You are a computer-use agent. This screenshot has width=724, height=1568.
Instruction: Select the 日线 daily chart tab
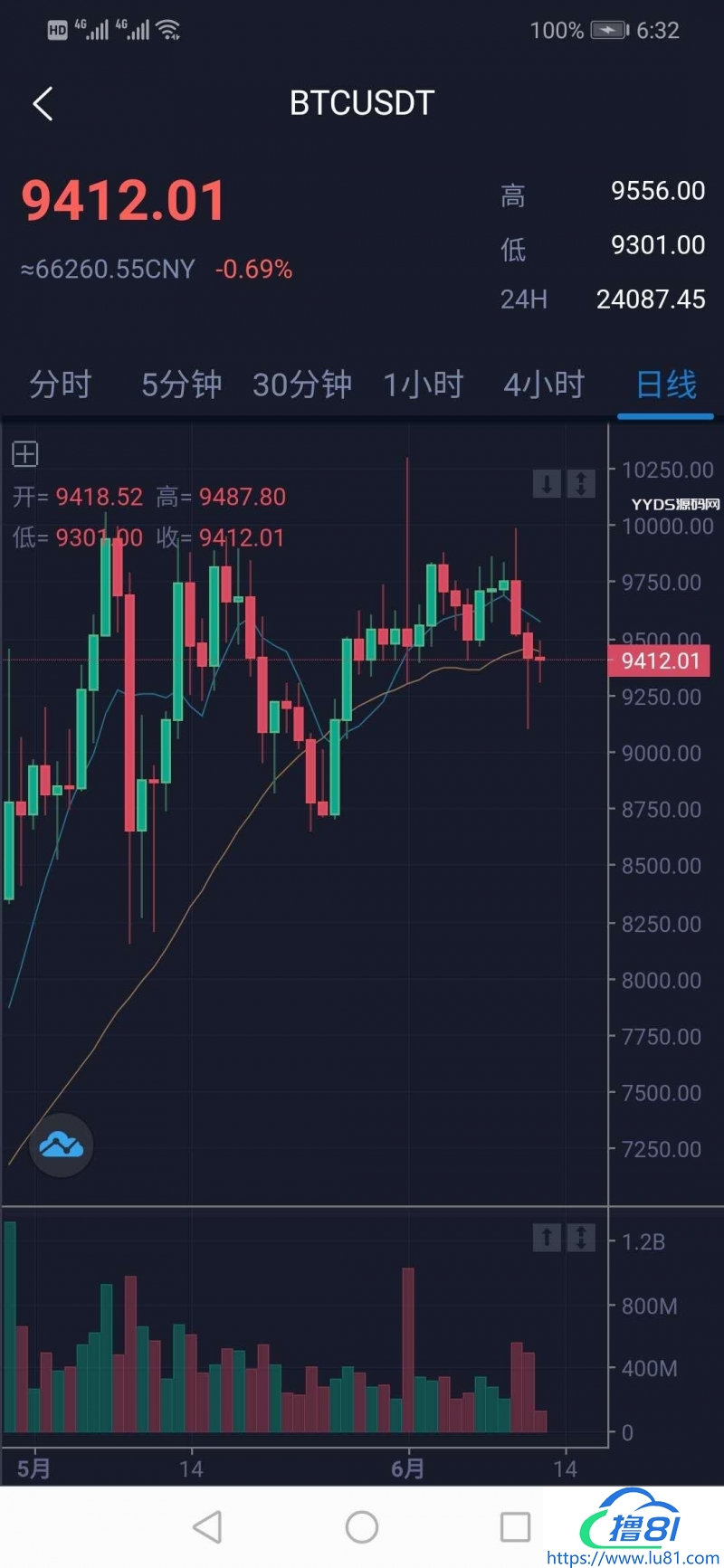[666, 385]
